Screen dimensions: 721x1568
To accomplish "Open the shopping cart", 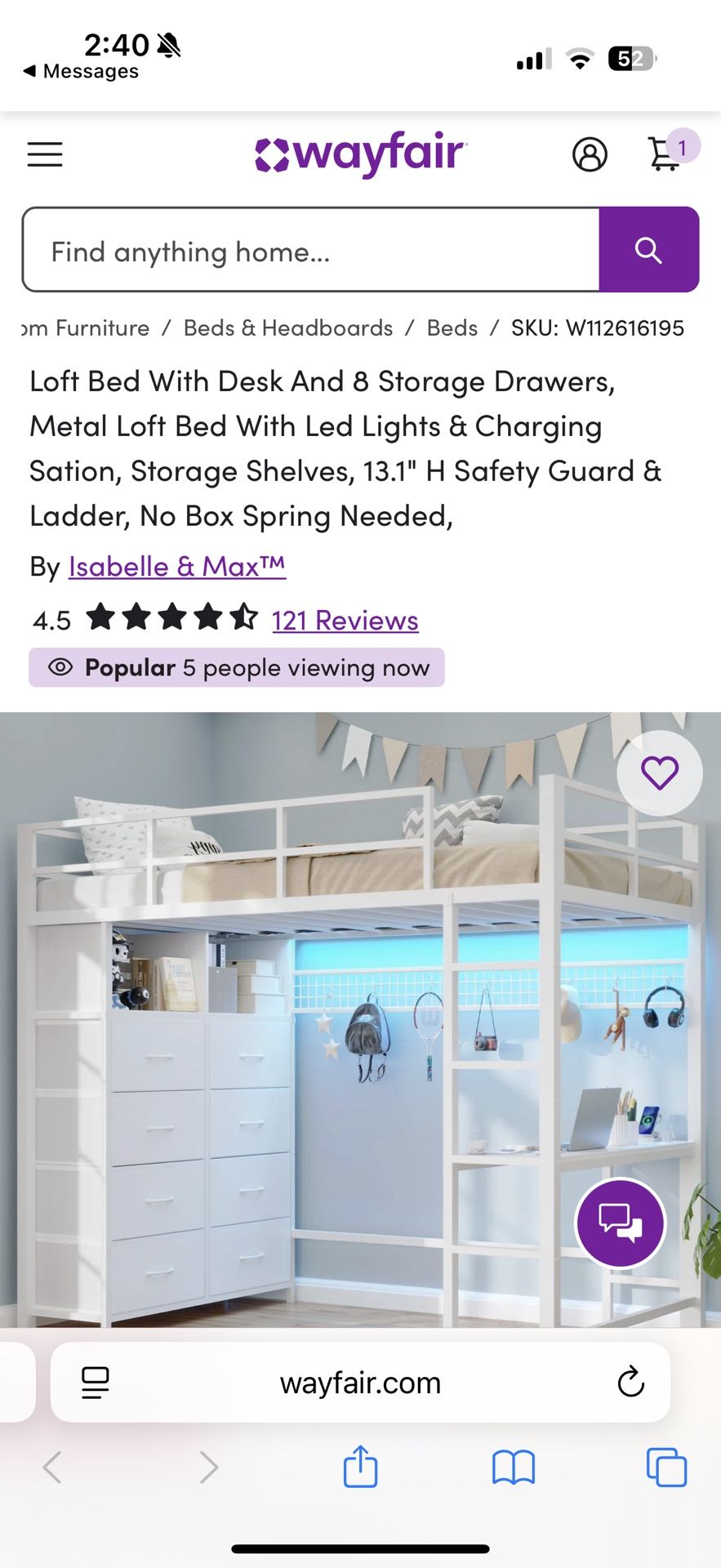I will click(665, 155).
